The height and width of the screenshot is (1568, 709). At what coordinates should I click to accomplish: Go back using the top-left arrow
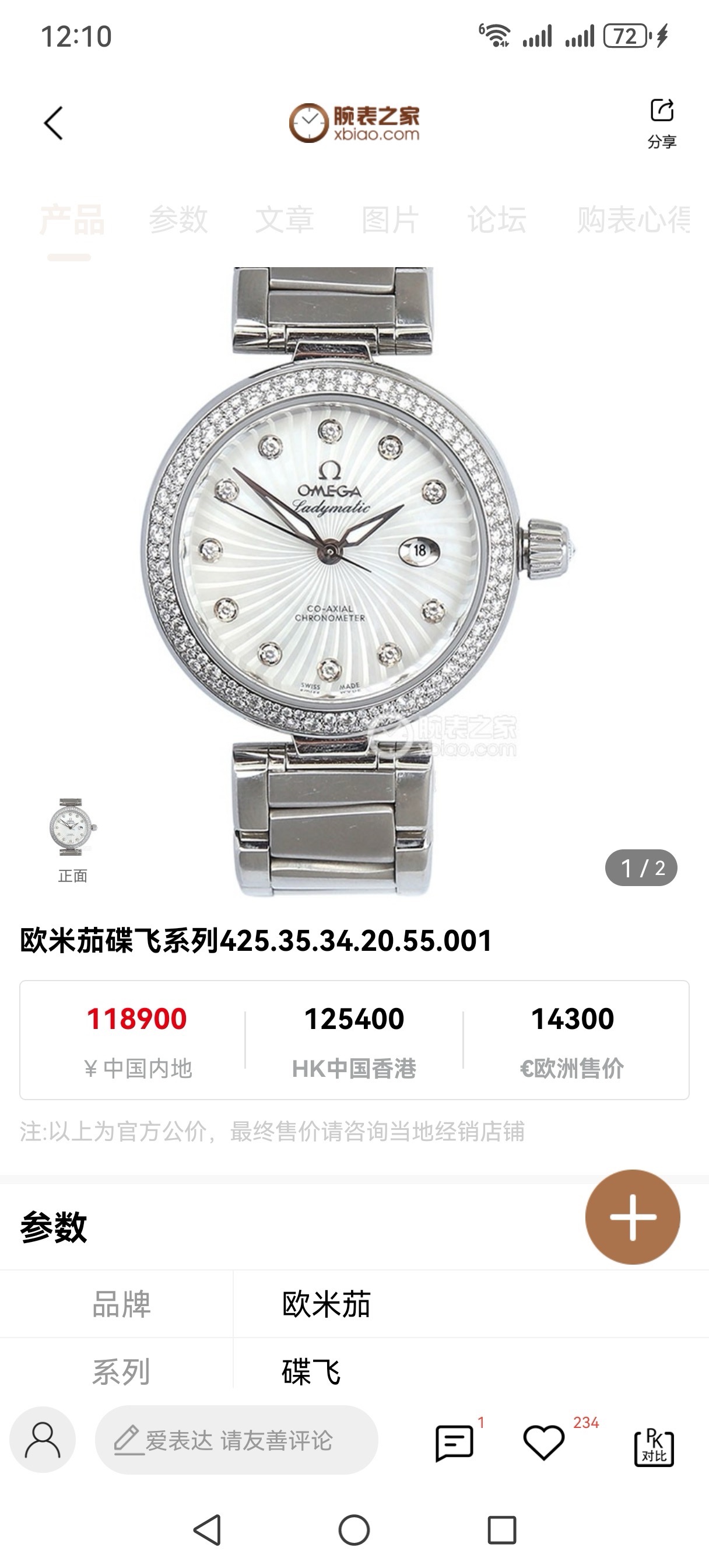(x=54, y=124)
